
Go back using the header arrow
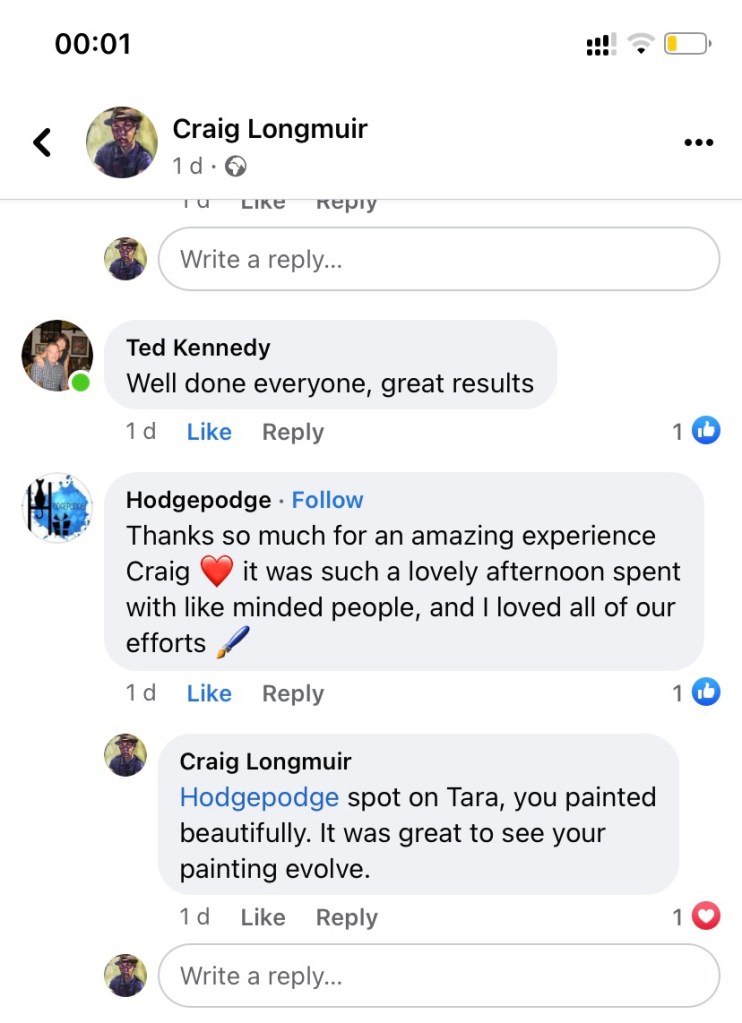tap(42, 142)
